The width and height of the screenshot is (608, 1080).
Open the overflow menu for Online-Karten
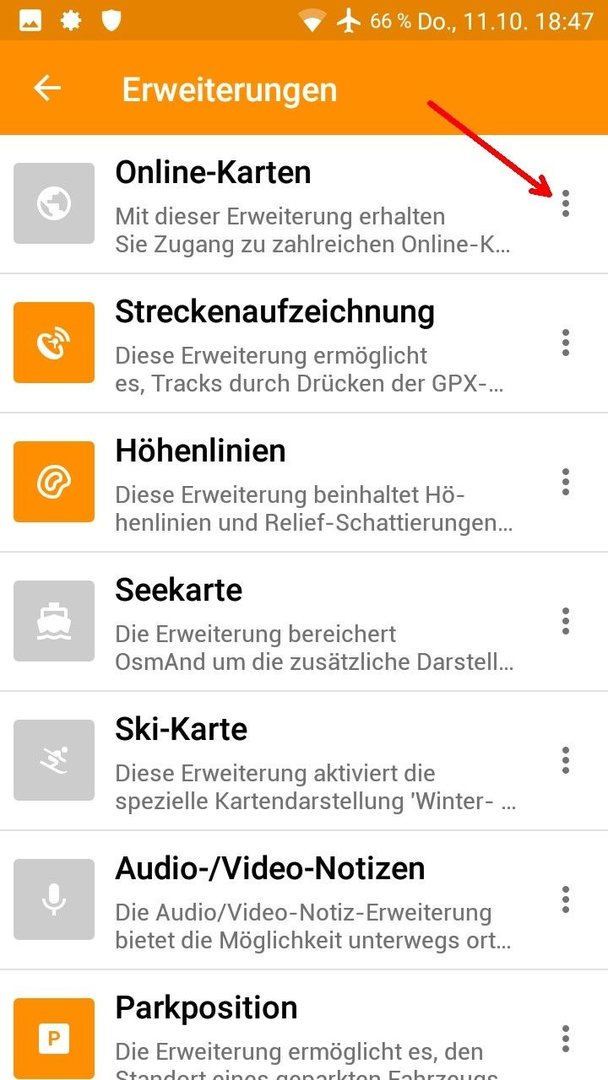click(565, 203)
